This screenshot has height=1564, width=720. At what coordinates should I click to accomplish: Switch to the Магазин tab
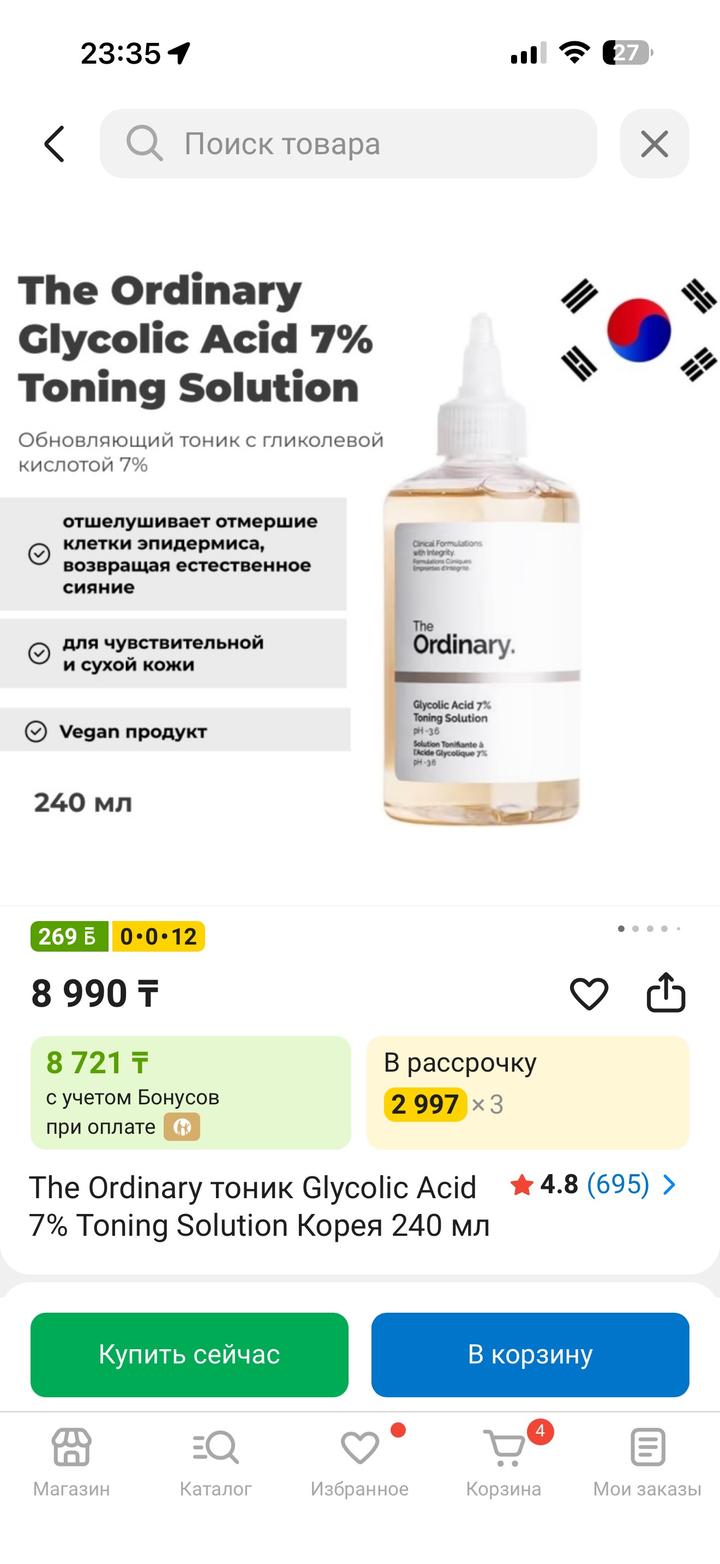71,1461
